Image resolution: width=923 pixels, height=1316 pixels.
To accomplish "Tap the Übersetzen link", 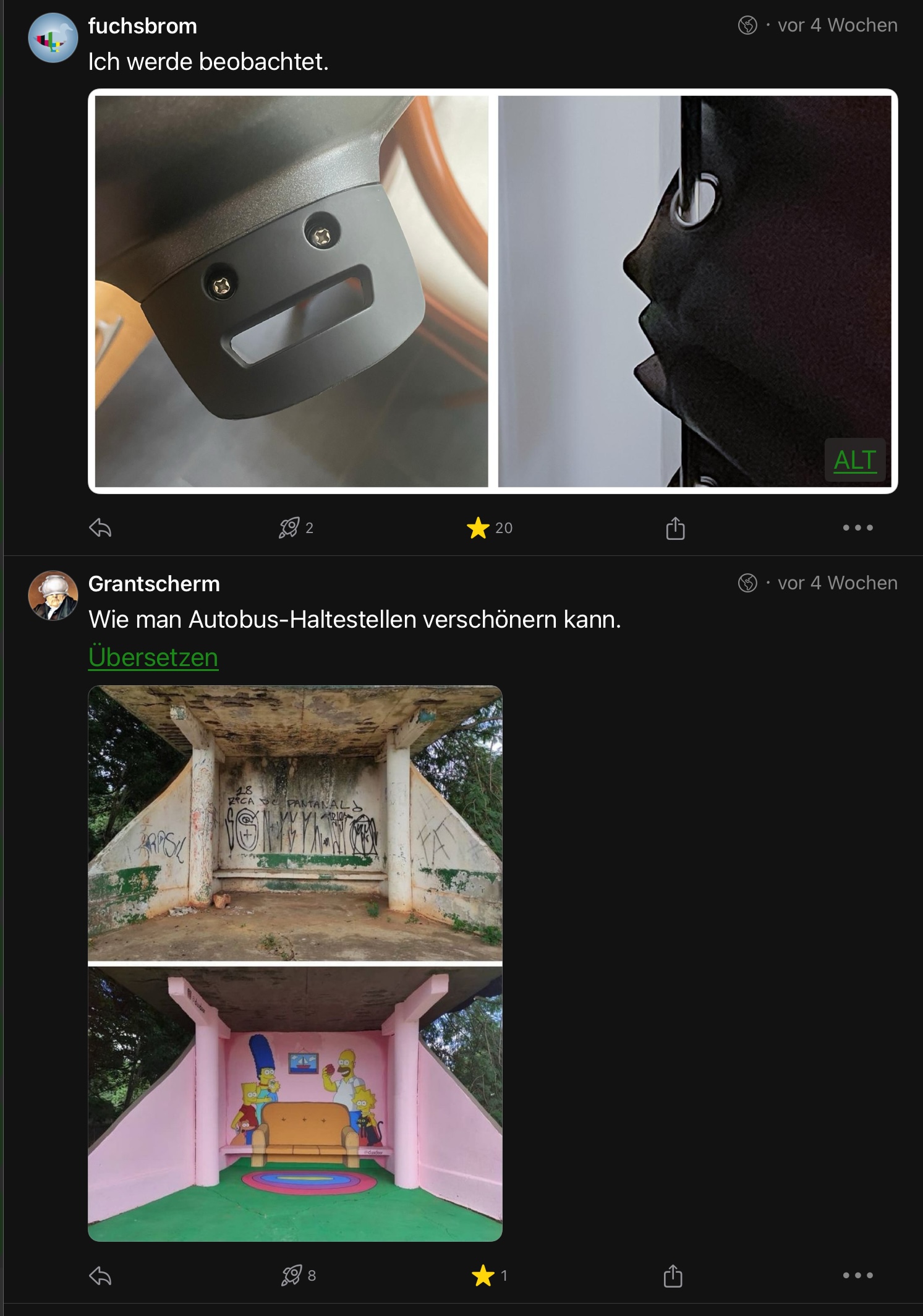I will 153,657.
